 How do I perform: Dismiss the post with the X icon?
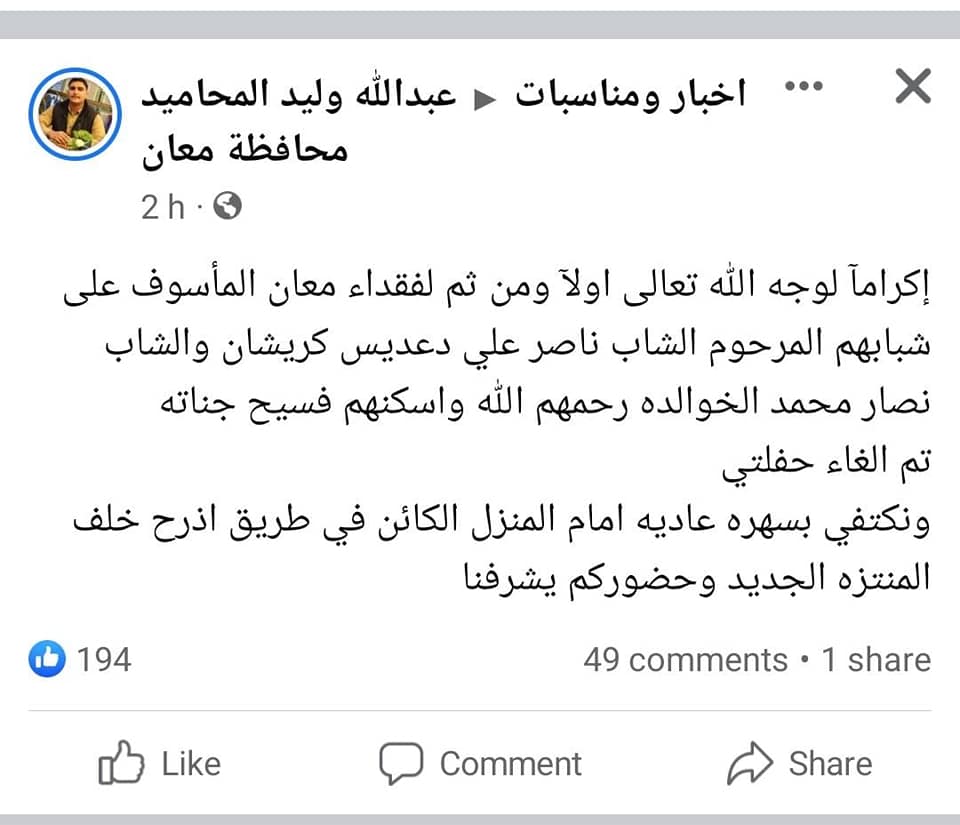click(x=912, y=88)
